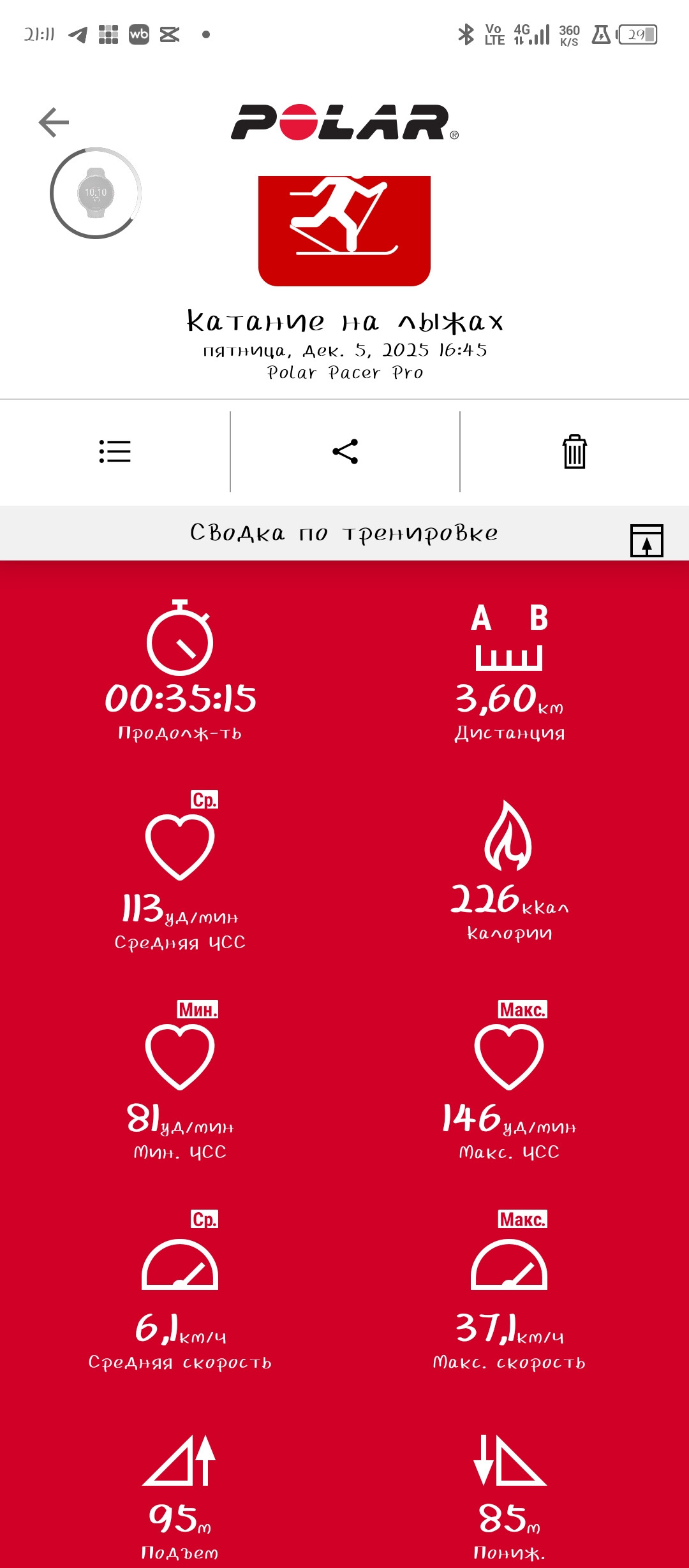Collapse the training summary section
Screen dimensions: 689x1568
click(x=647, y=540)
